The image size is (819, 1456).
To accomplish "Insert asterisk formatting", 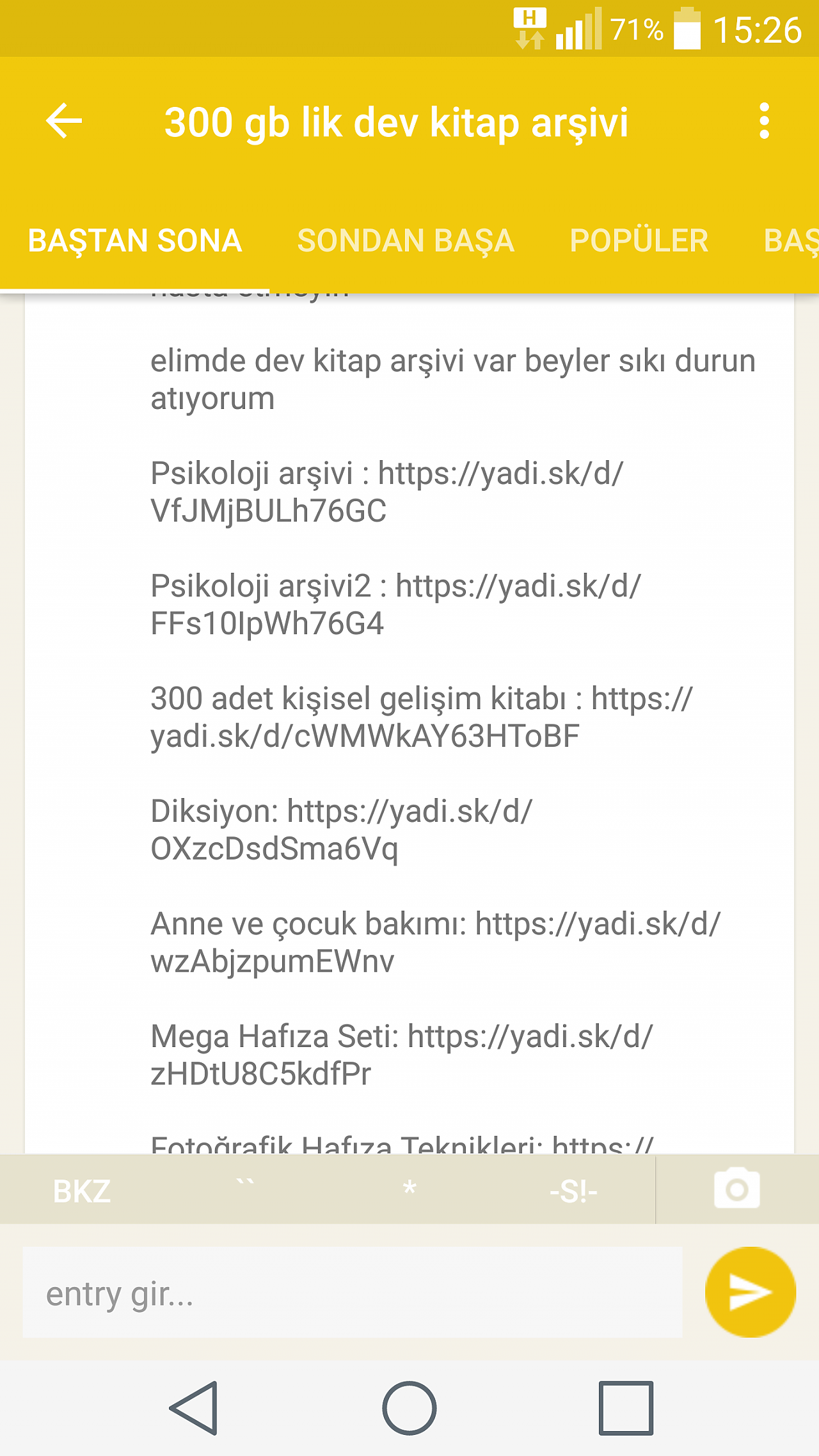I will click(409, 1190).
